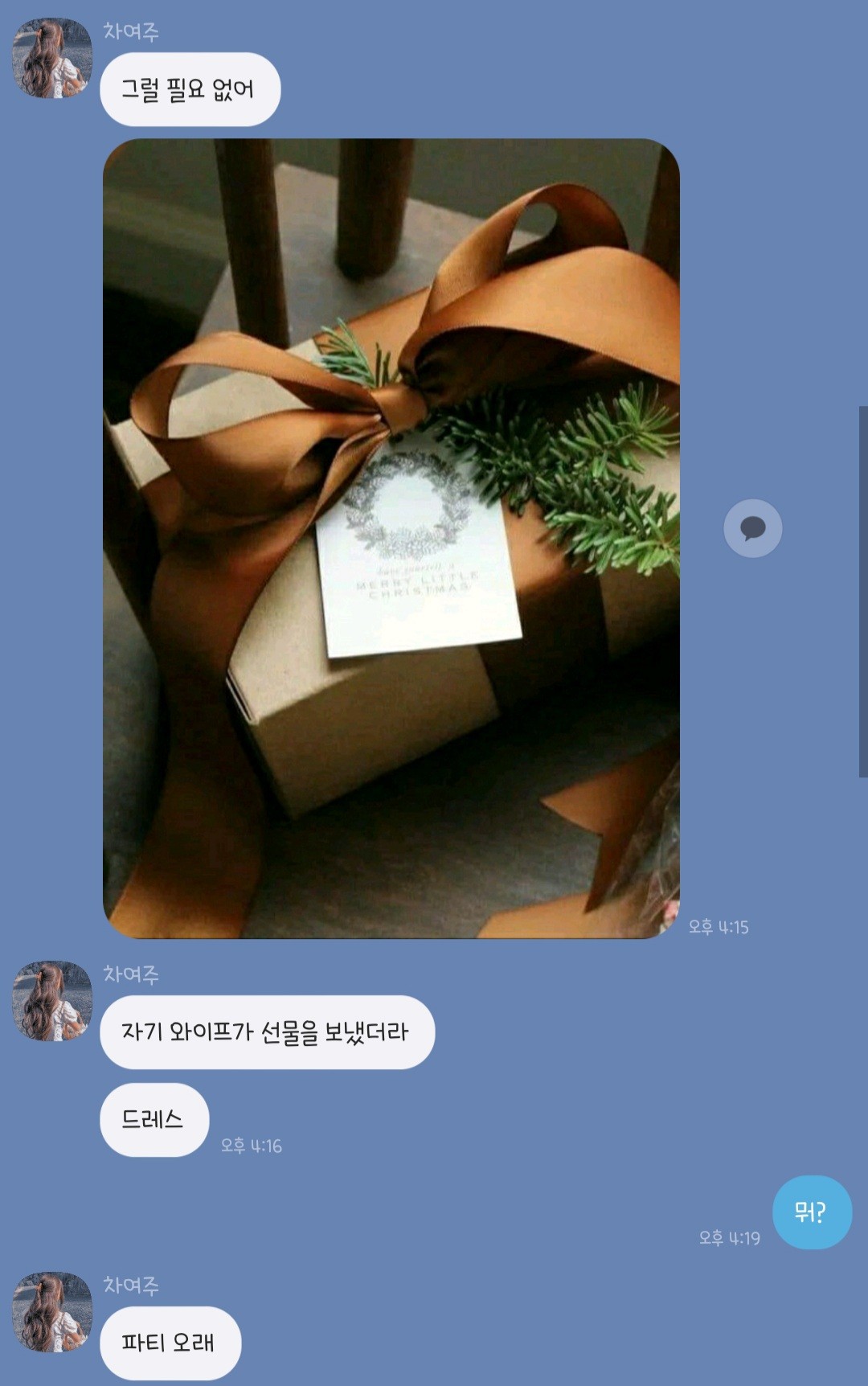This screenshot has height=1386, width=868.
Task: Open the gift box photo in full view
Action: tap(391, 538)
